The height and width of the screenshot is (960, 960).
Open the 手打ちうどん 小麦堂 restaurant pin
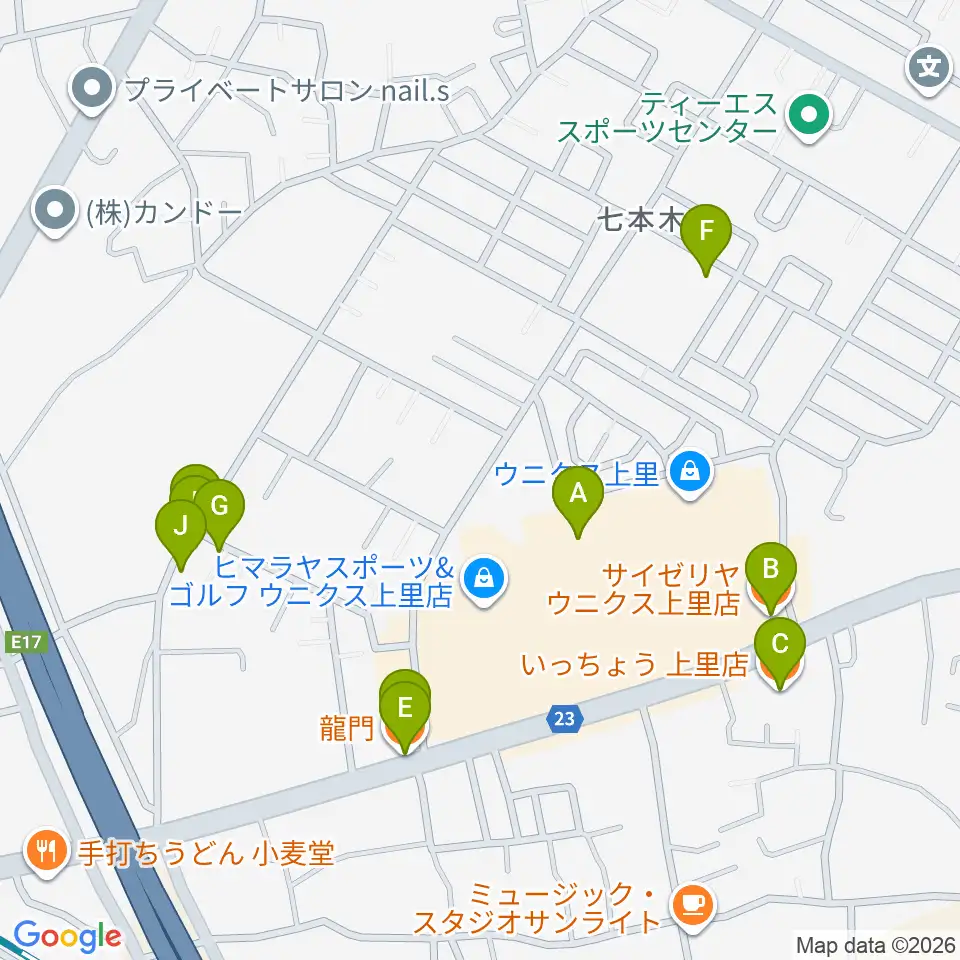click(46, 853)
